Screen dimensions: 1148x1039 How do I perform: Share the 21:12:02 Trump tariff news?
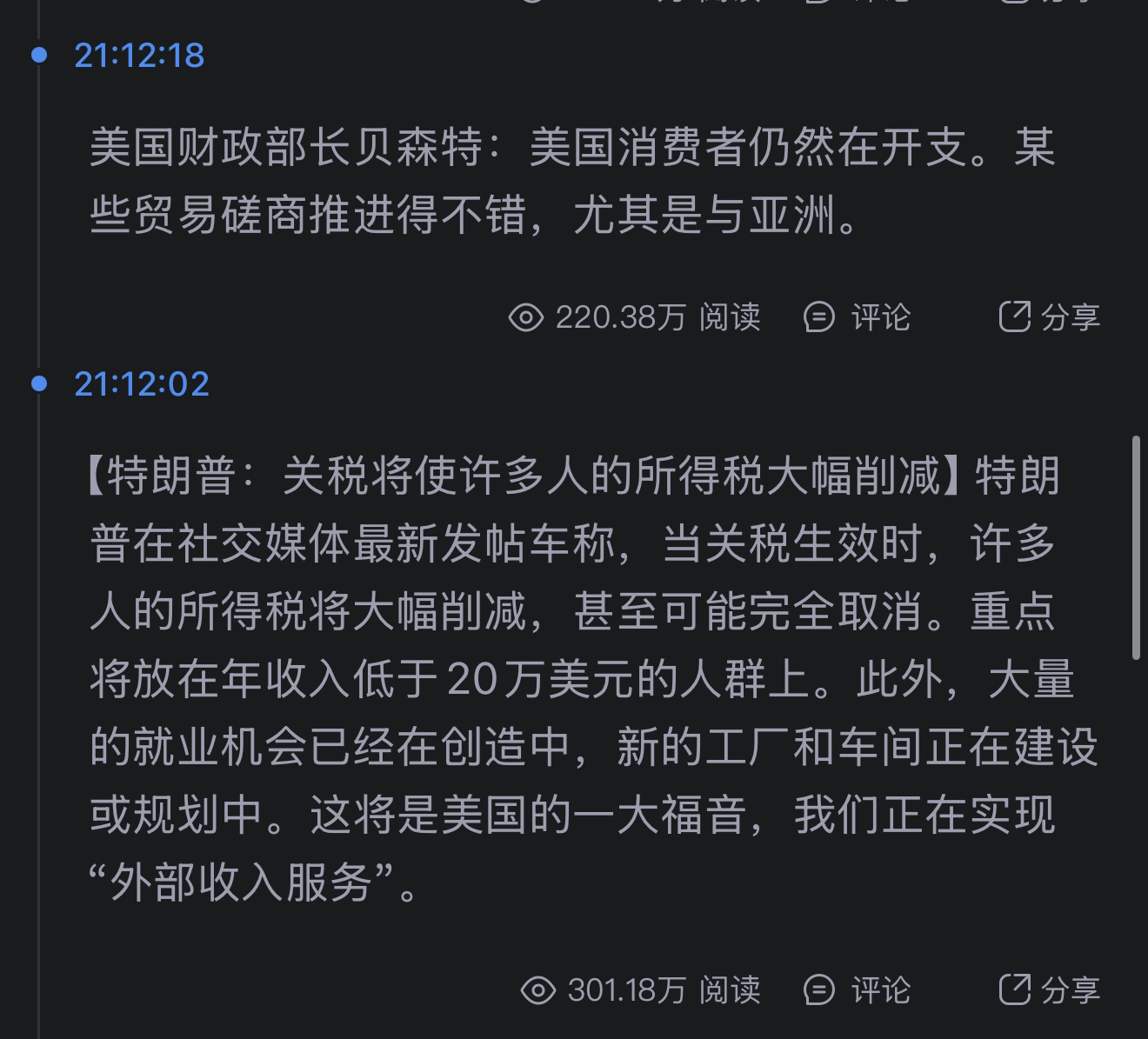(1049, 989)
